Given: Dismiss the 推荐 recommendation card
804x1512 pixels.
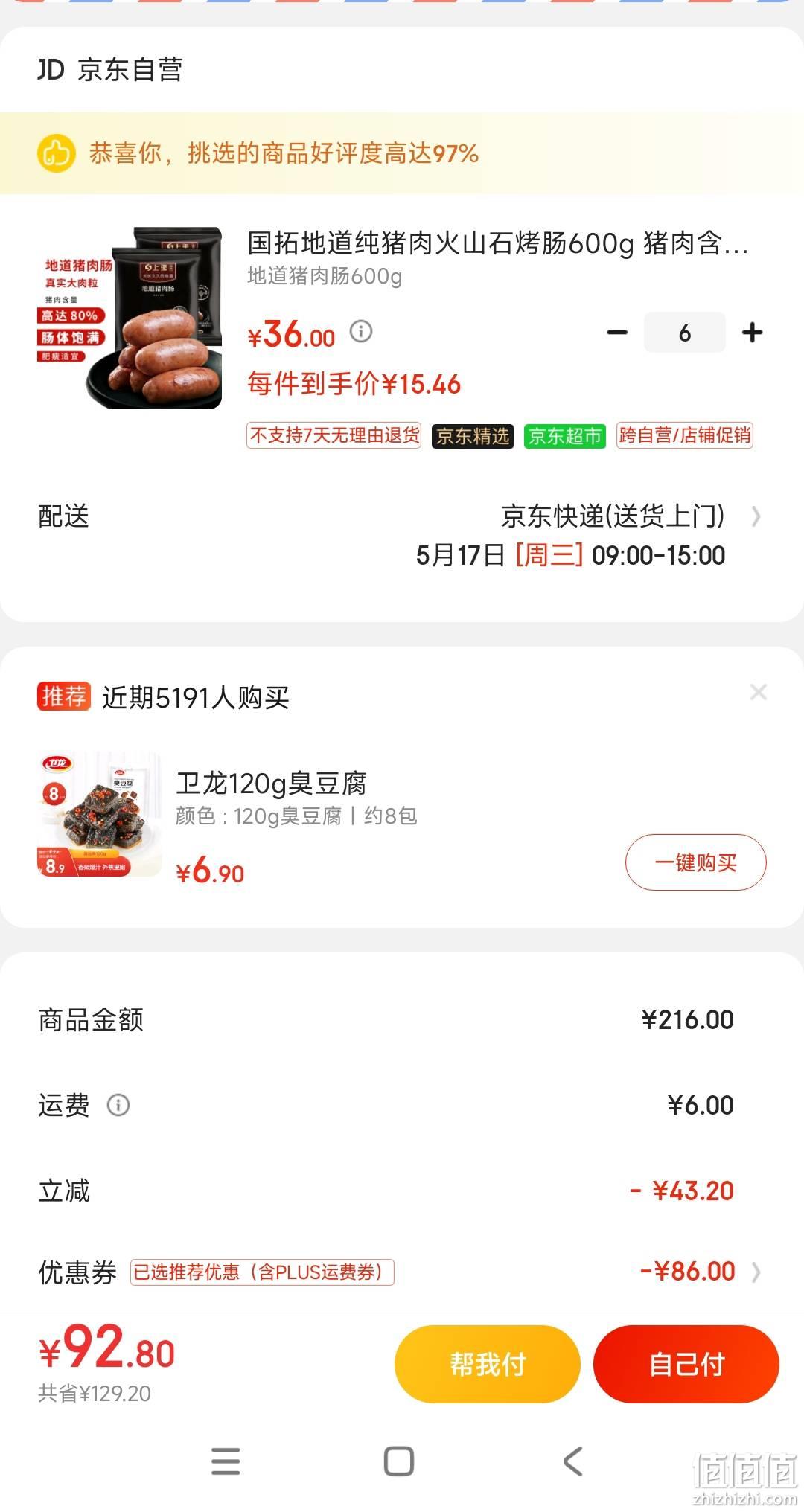Looking at the screenshot, I should (x=759, y=692).
